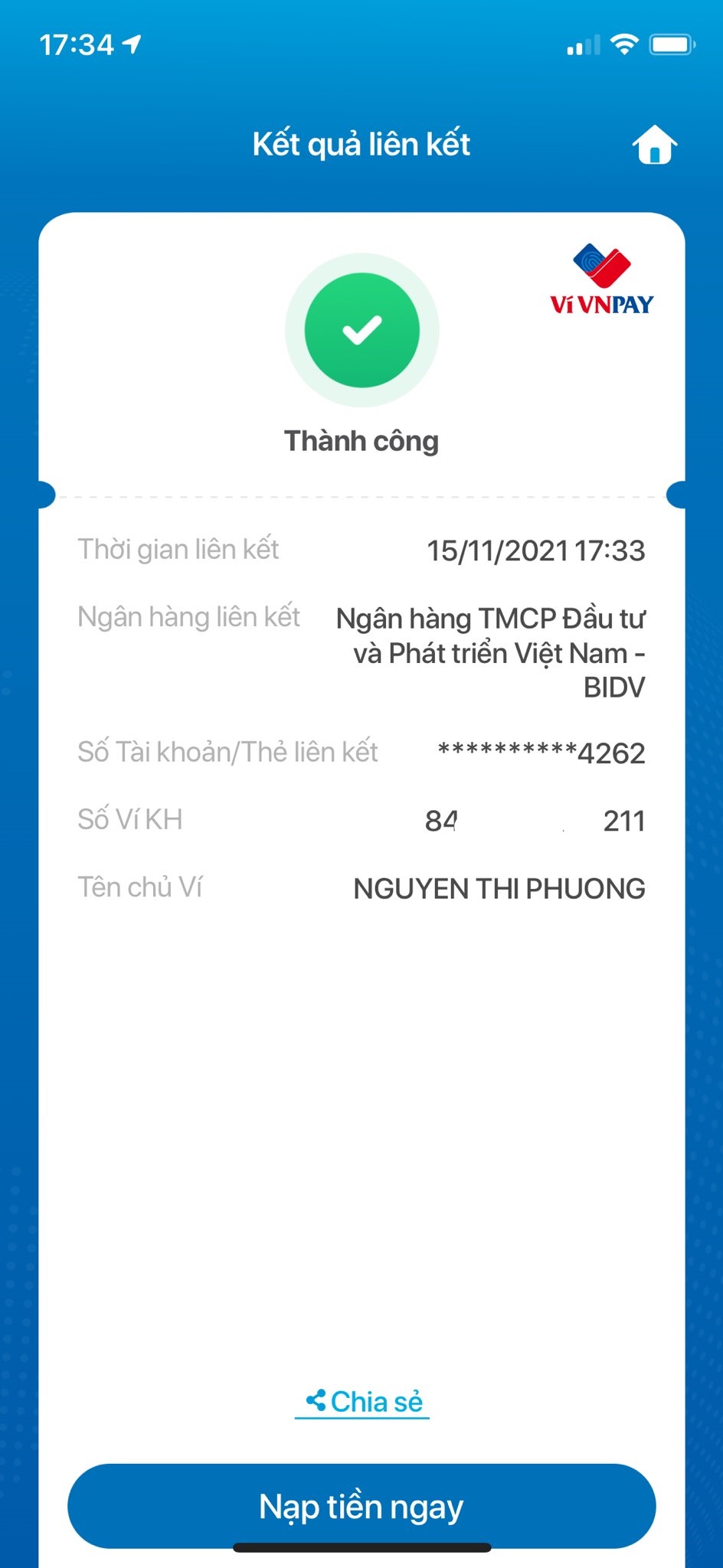Go to home via the house icon
Viewport: 723px width, 1568px height.
pos(655,145)
